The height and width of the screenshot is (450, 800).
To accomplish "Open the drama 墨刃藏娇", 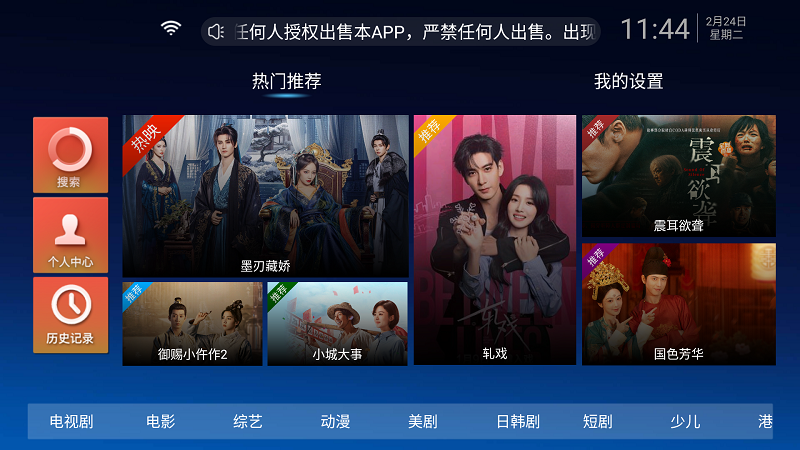I will [265, 195].
